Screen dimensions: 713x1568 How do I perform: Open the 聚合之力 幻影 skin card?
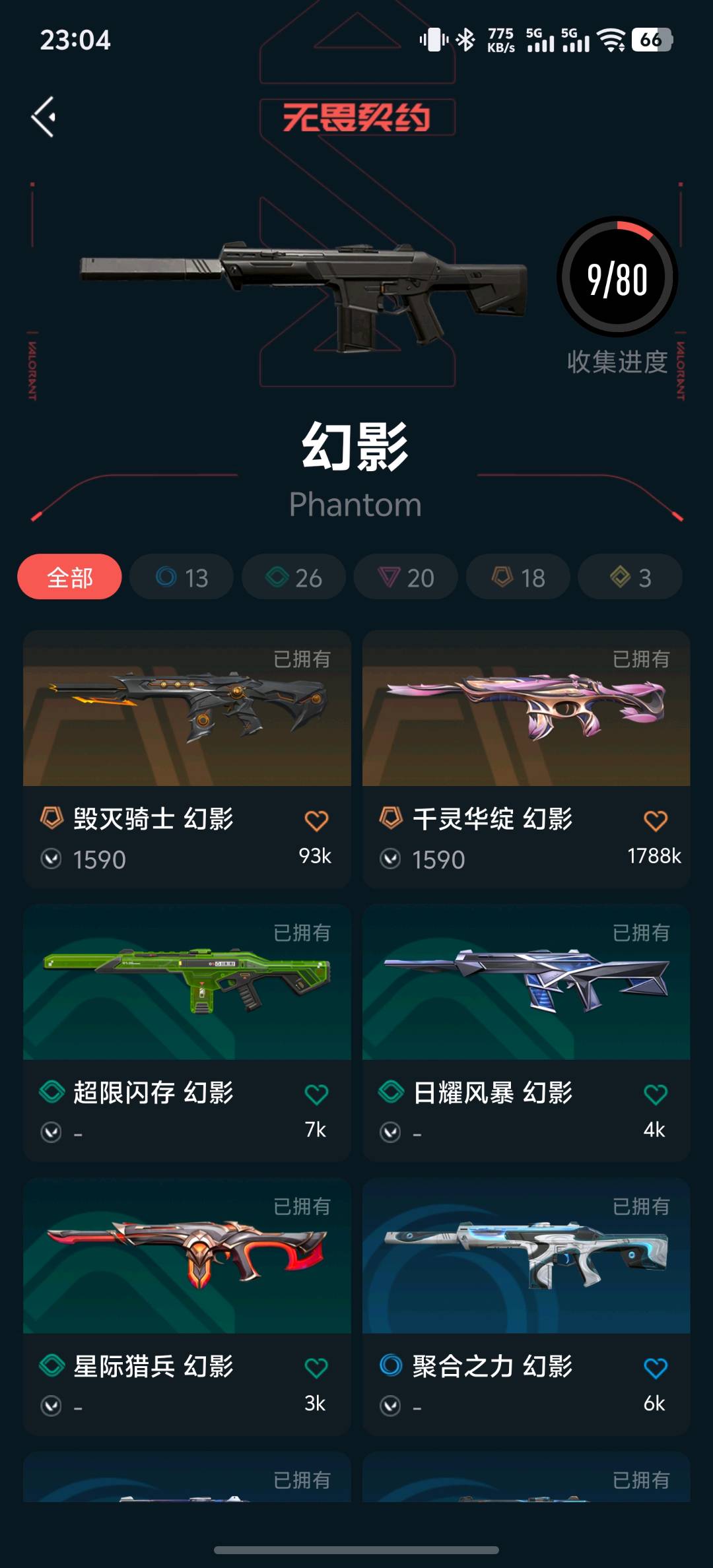[526, 1307]
